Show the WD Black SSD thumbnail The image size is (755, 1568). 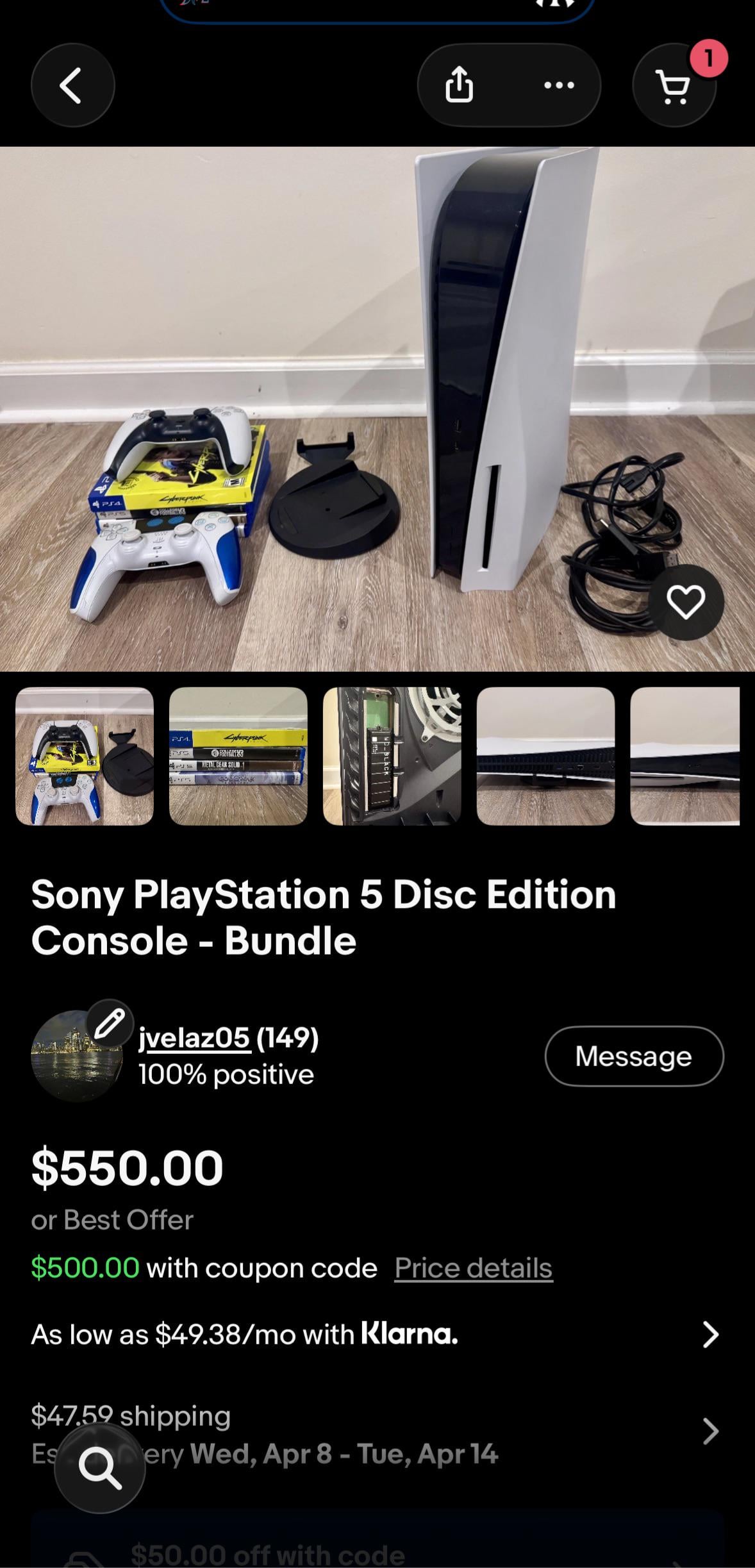(x=392, y=756)
